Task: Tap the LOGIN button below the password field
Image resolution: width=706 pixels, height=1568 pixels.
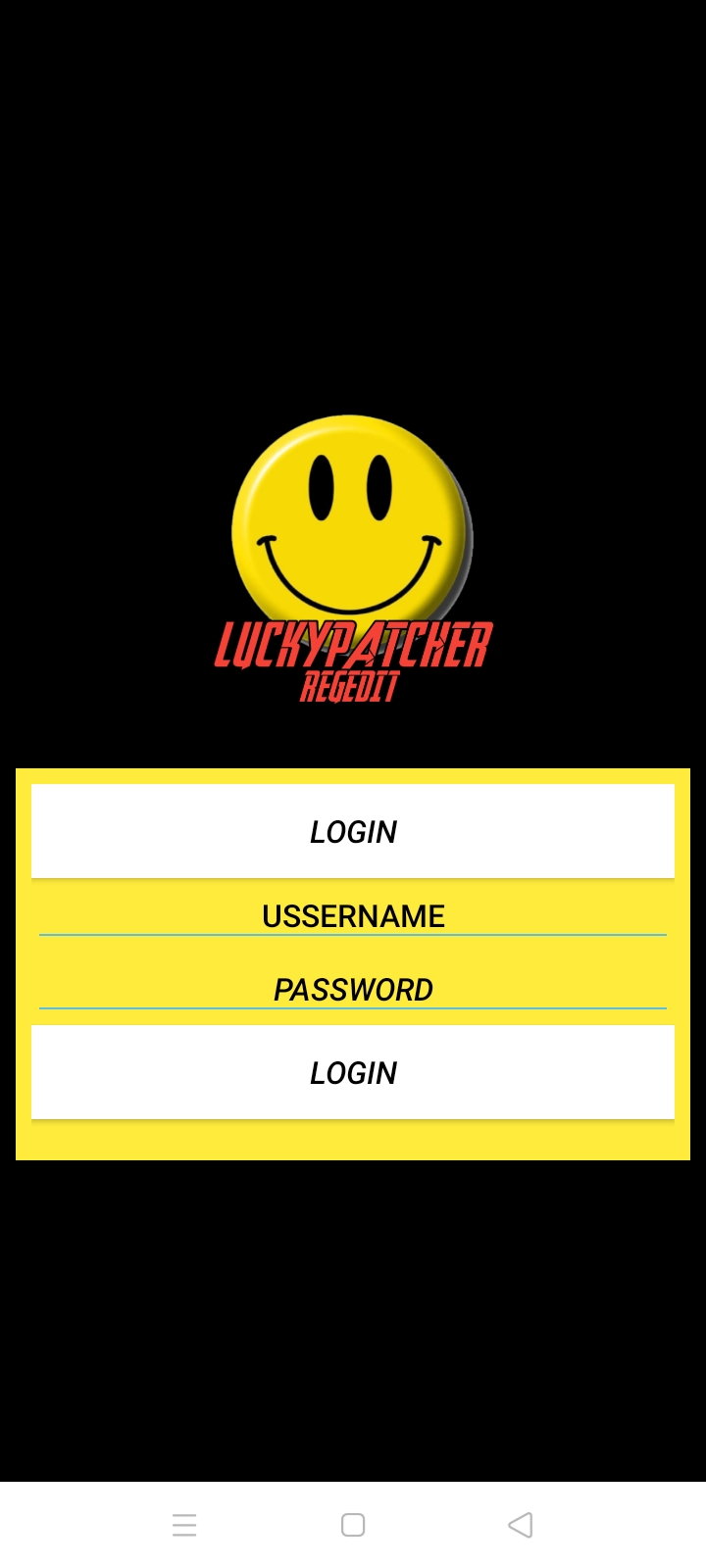Action: pos(353,1072)
